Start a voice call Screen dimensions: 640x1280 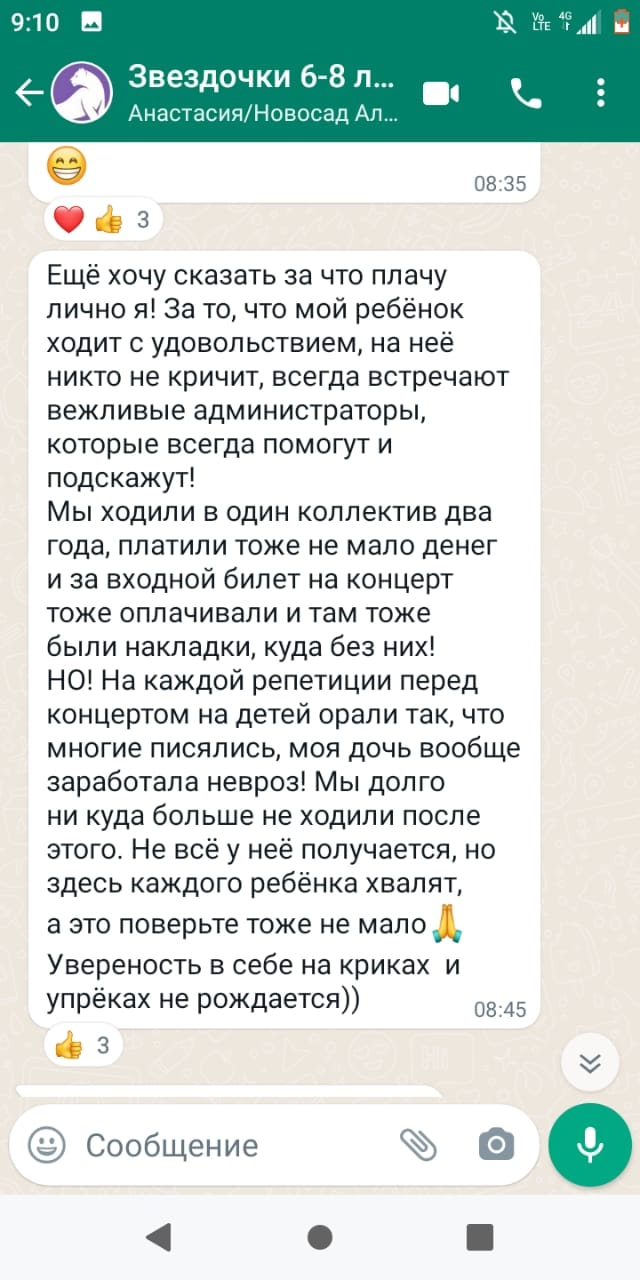[x=526, y=93]
